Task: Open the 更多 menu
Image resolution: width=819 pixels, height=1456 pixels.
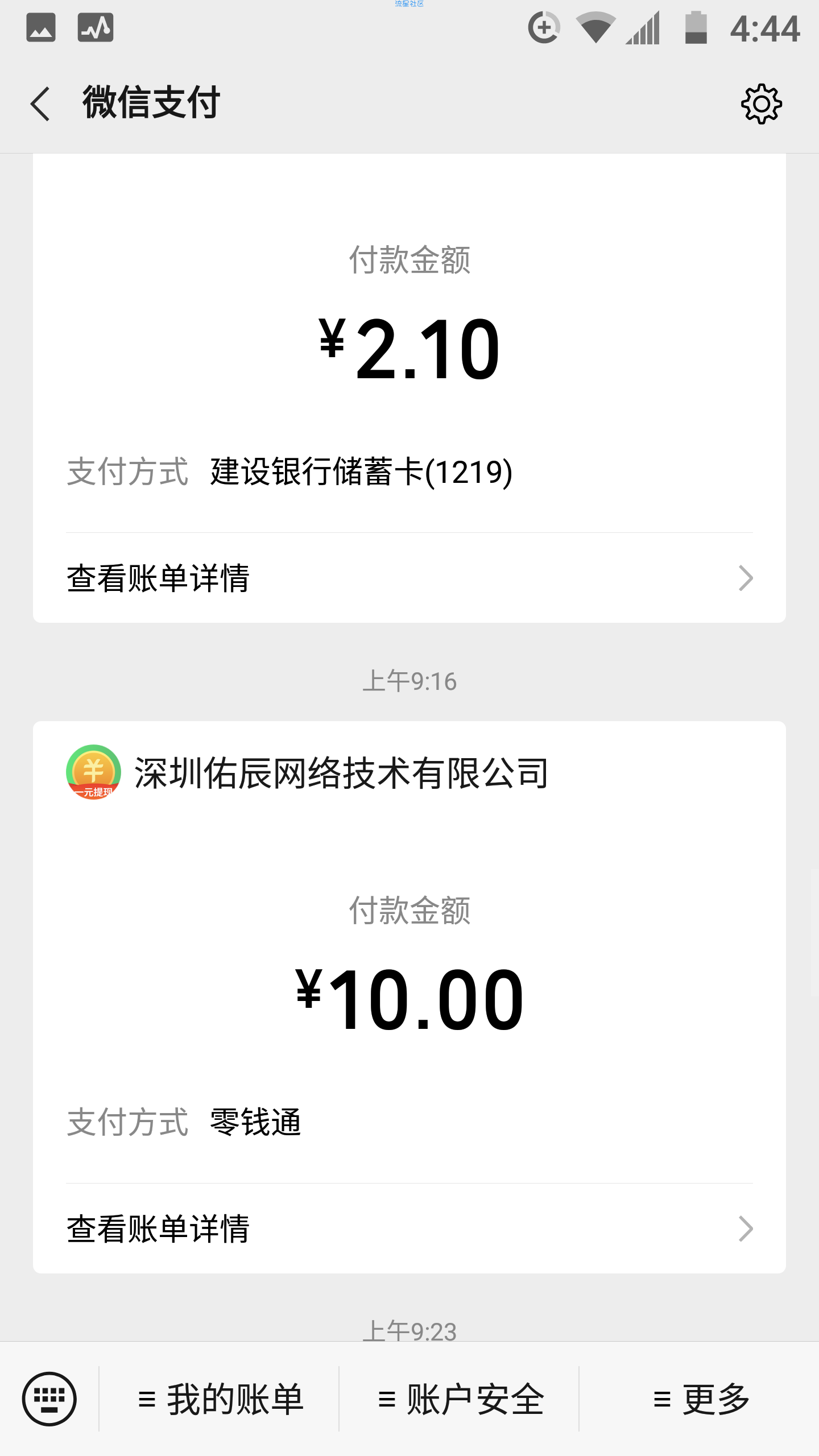Action: (x=700, y=1399)
